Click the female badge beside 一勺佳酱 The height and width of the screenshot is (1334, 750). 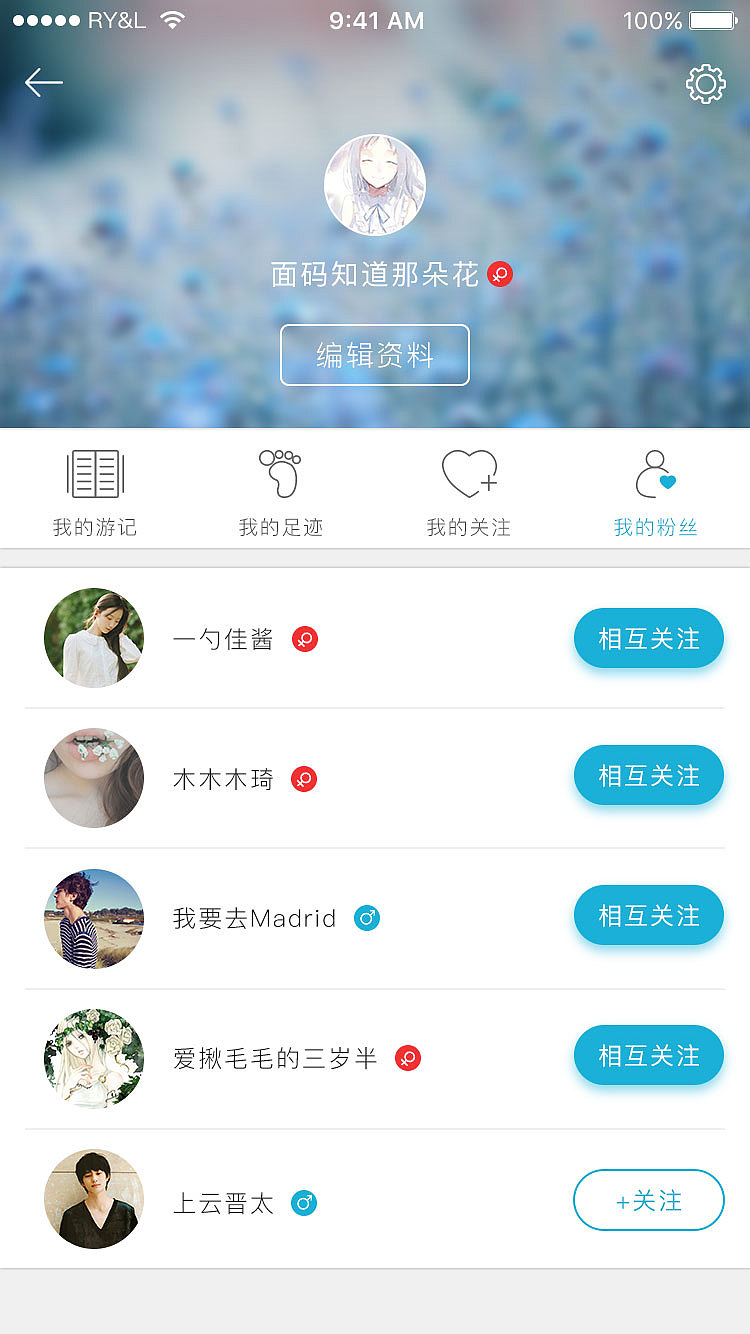[x=304, y=638]
